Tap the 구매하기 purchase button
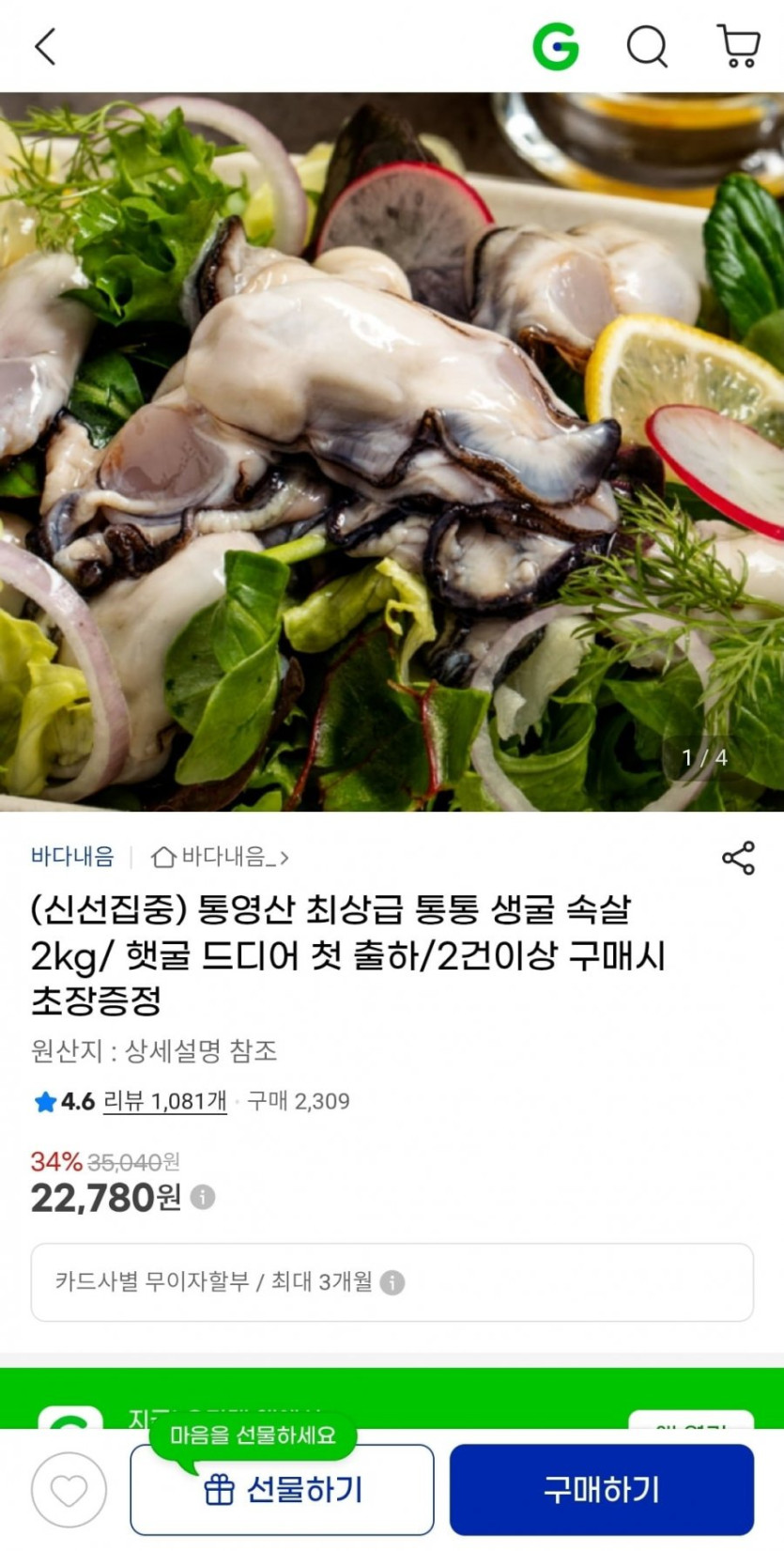This screenshot has width=784, height=1551. click(601, 1489)
